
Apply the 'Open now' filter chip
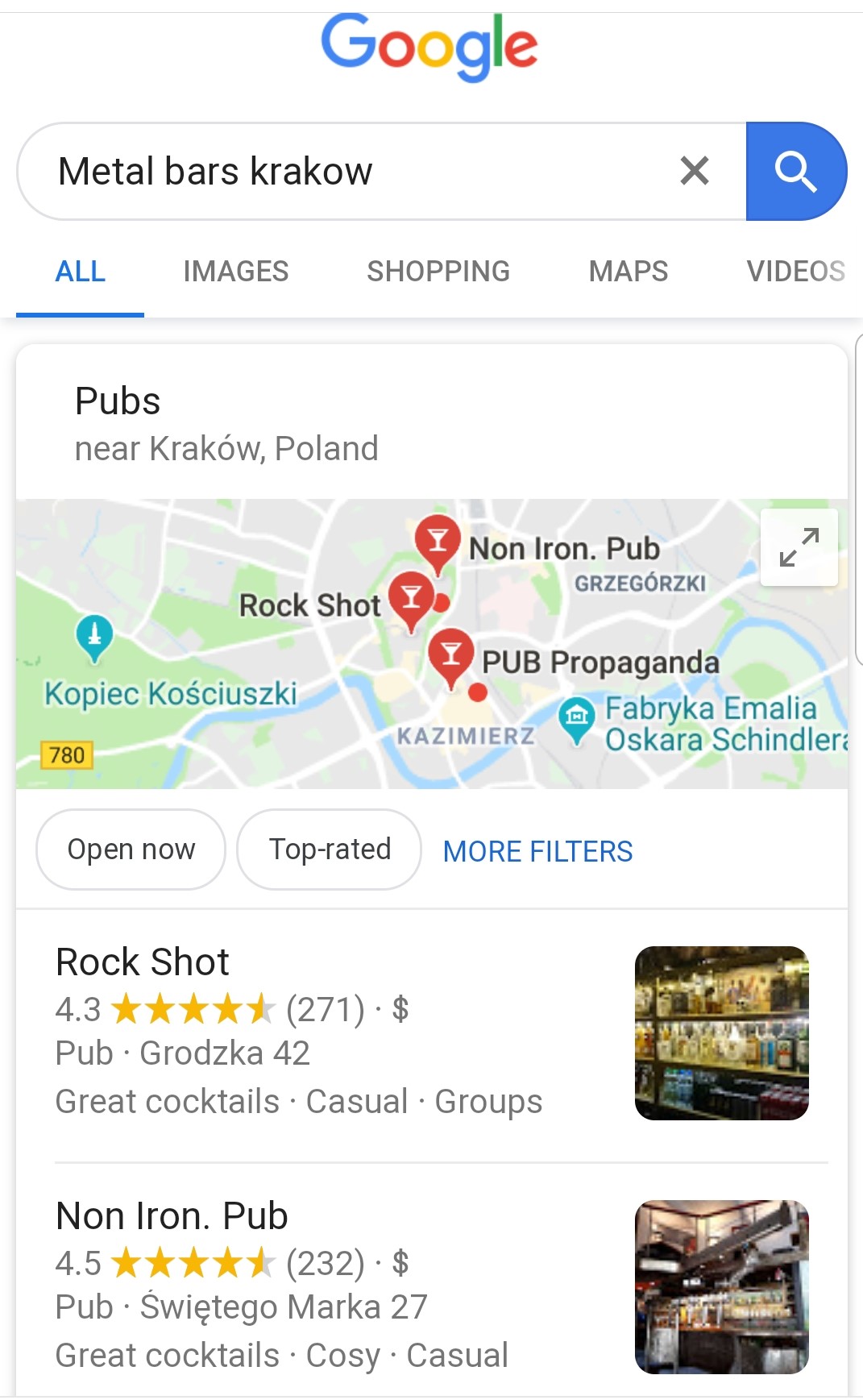pos(131,850)
